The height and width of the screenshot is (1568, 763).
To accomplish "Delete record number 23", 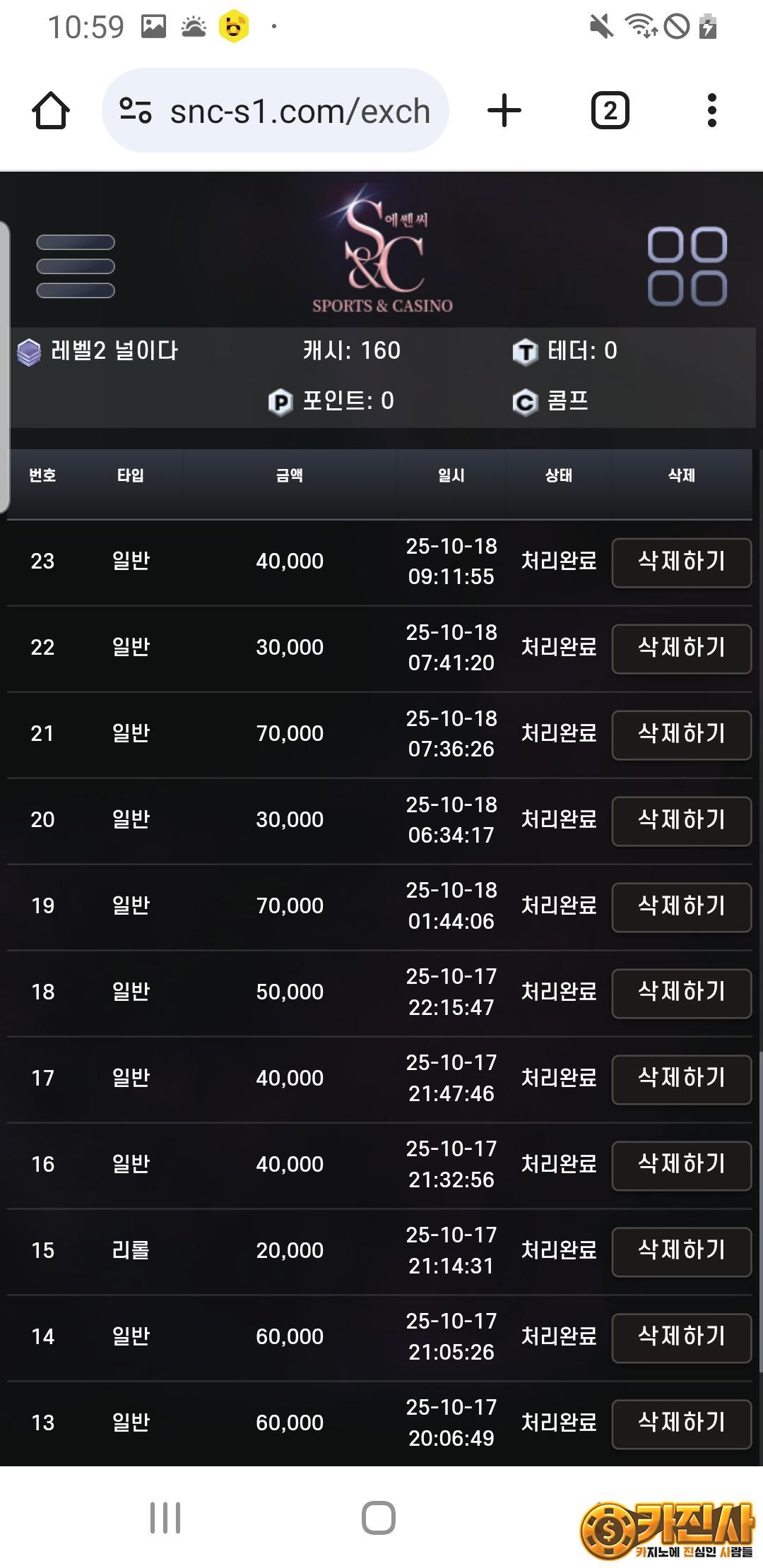I will (x=681, y=562).
